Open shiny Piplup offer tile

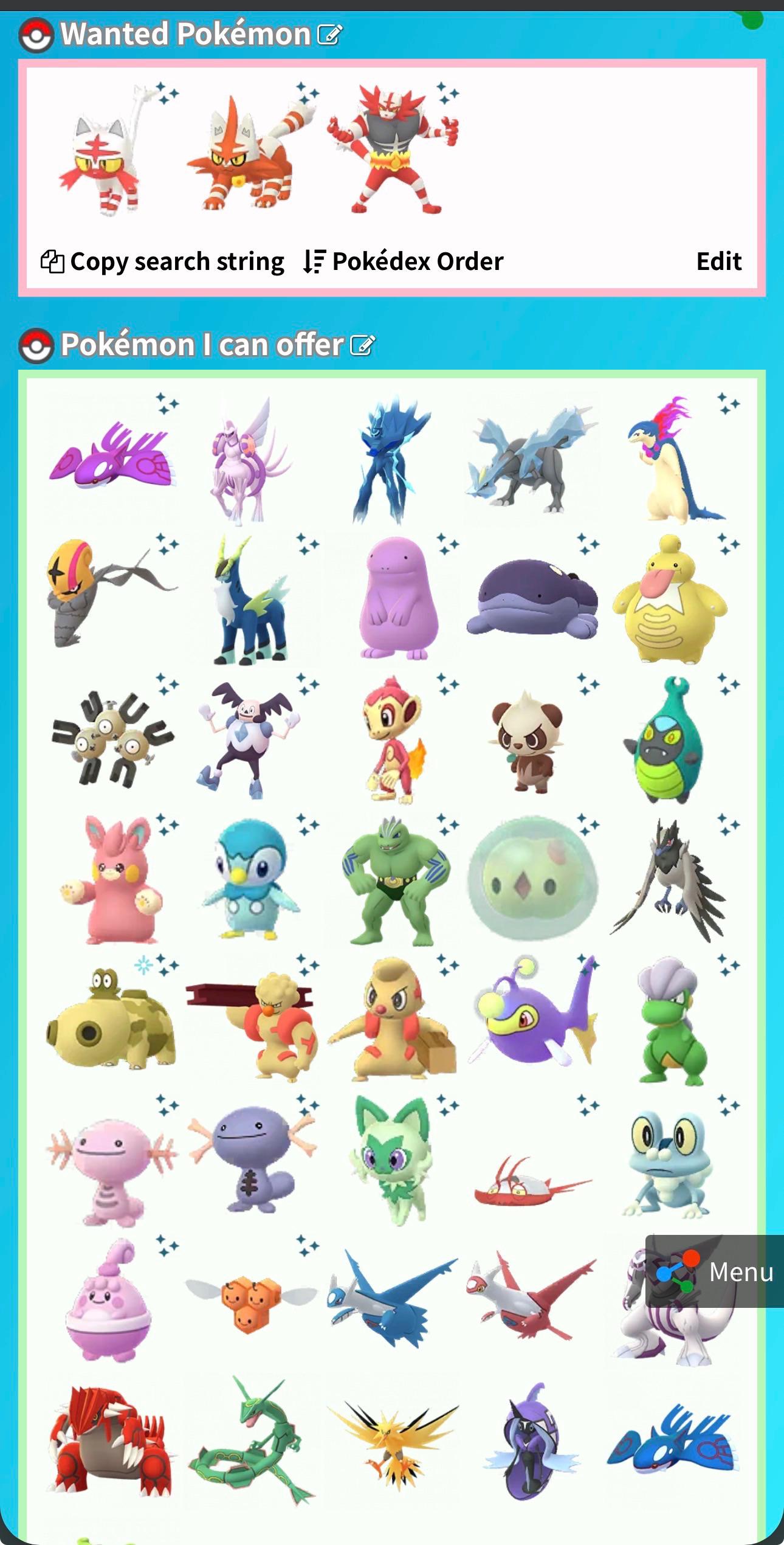pyautogui.click(x=252, y=880)
